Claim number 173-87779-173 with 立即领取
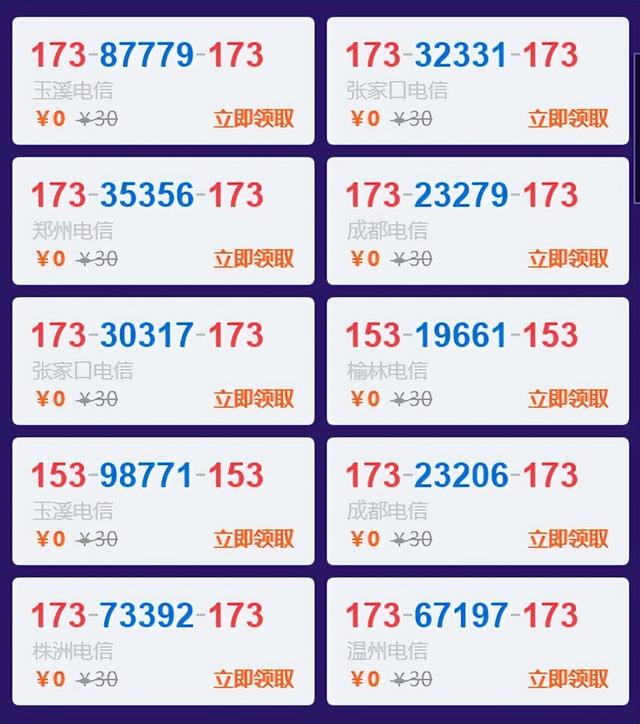This screenshot has width=640, height=724. [254, 118]
